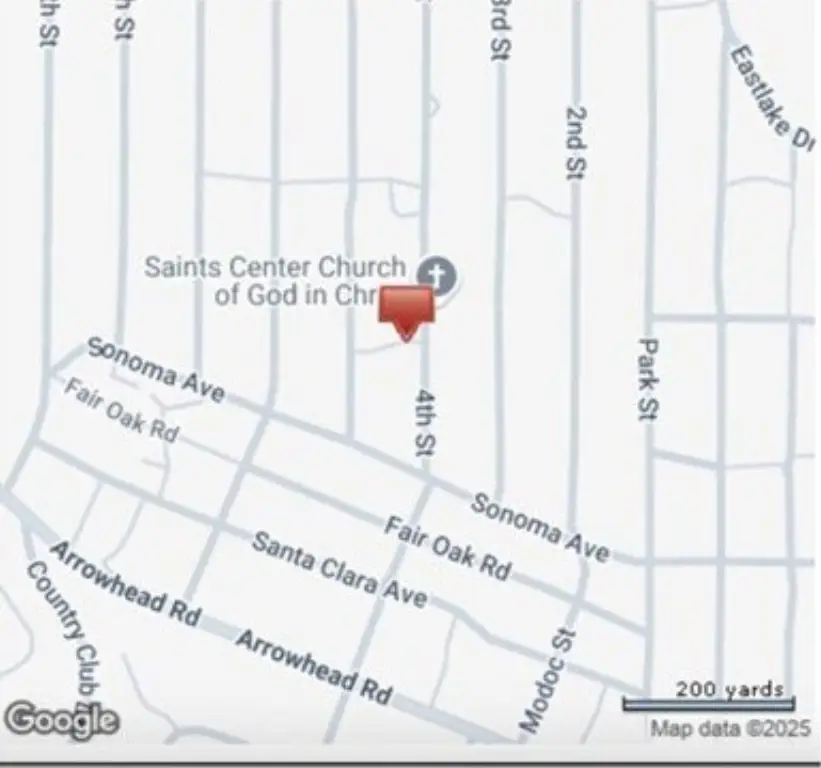Tap the red location marker pin
821x768 pixels.
tap(406, 309)
